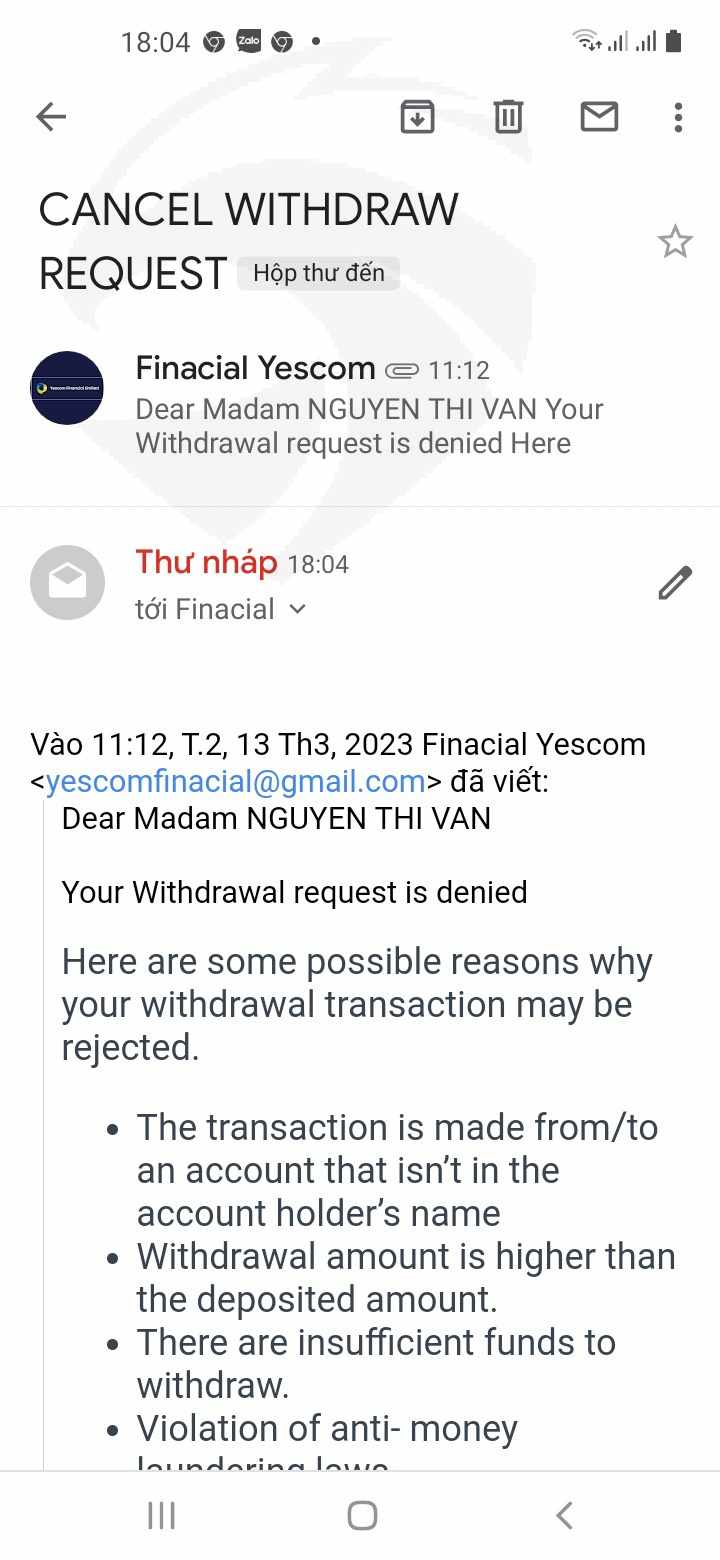The width and height of the screenshot is (720, 1560).
Task: Open the yescomfinacial@gmail.com email link
Action: click(236, 781)
